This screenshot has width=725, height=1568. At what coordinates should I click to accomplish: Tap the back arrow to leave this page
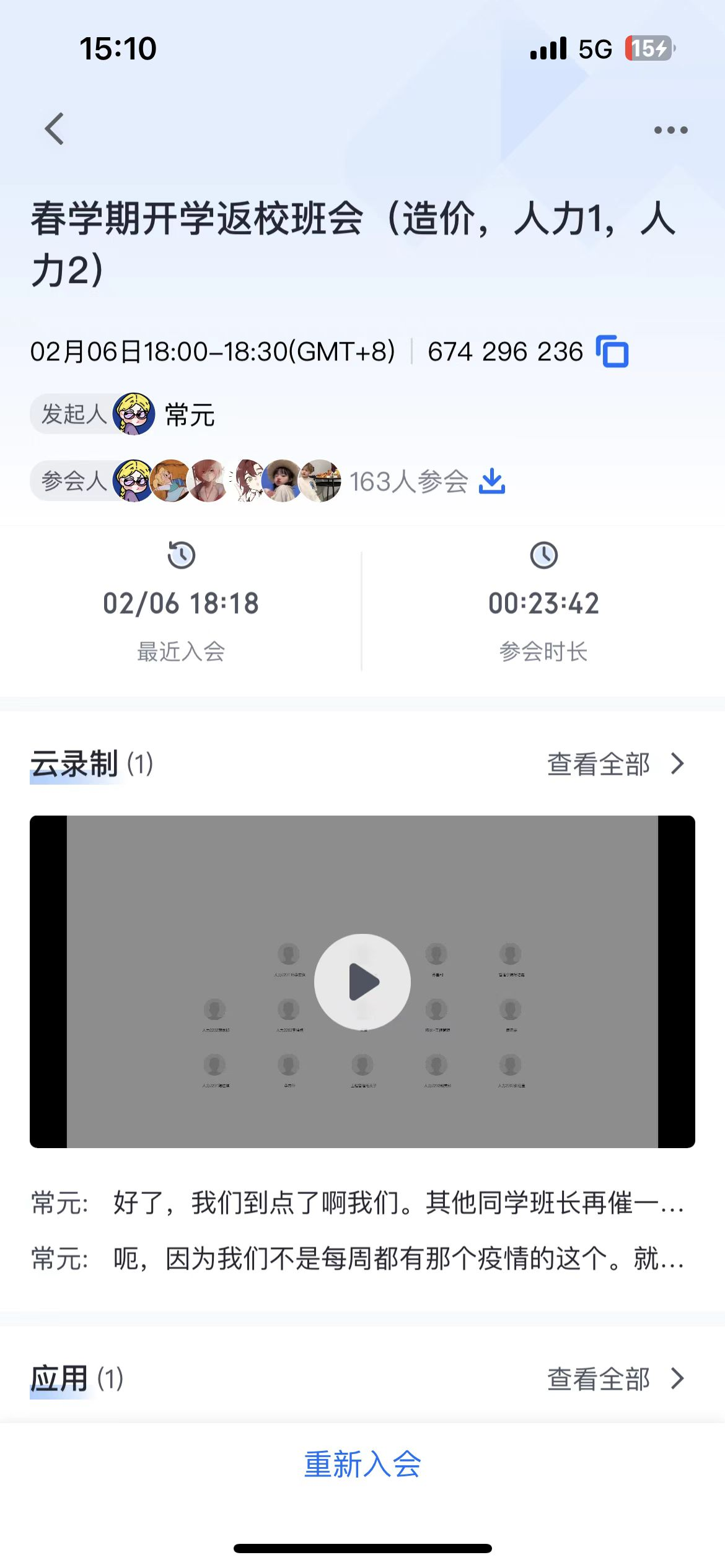click(55, 129)
